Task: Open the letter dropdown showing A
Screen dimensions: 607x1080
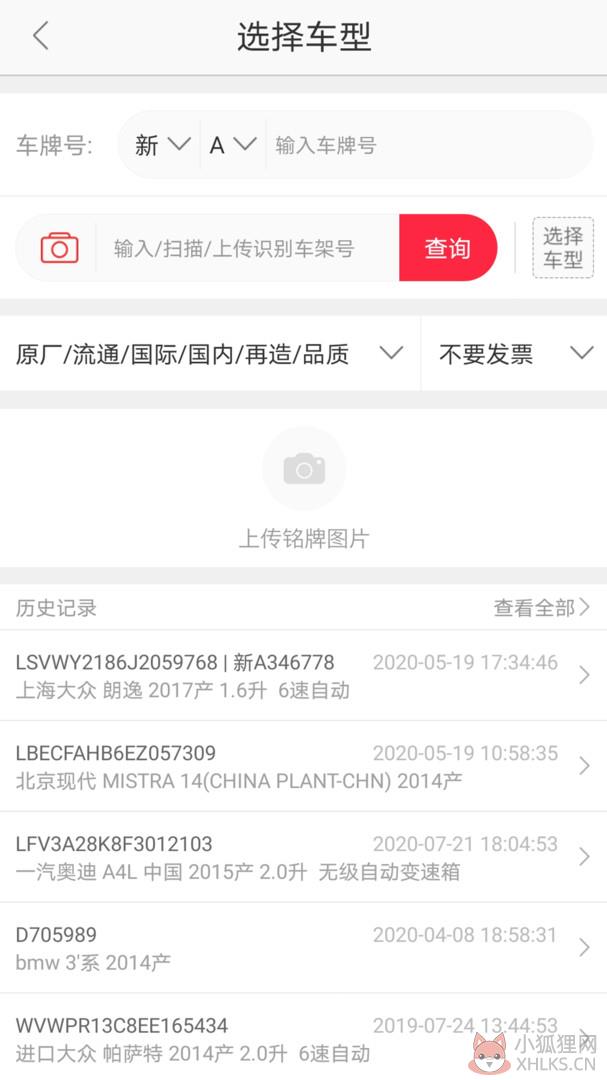Action: [x=233, y=145]
